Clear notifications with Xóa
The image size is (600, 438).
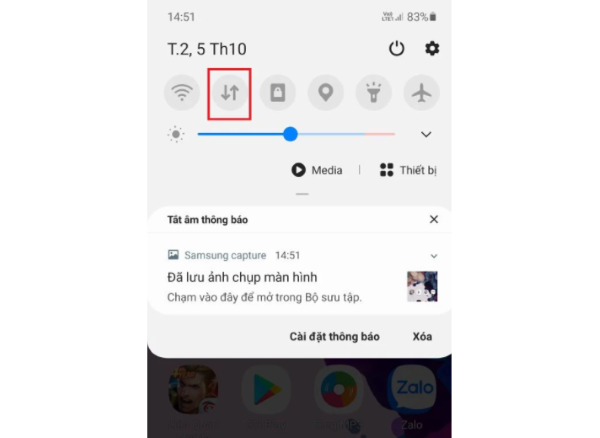(x=422, y=336)
